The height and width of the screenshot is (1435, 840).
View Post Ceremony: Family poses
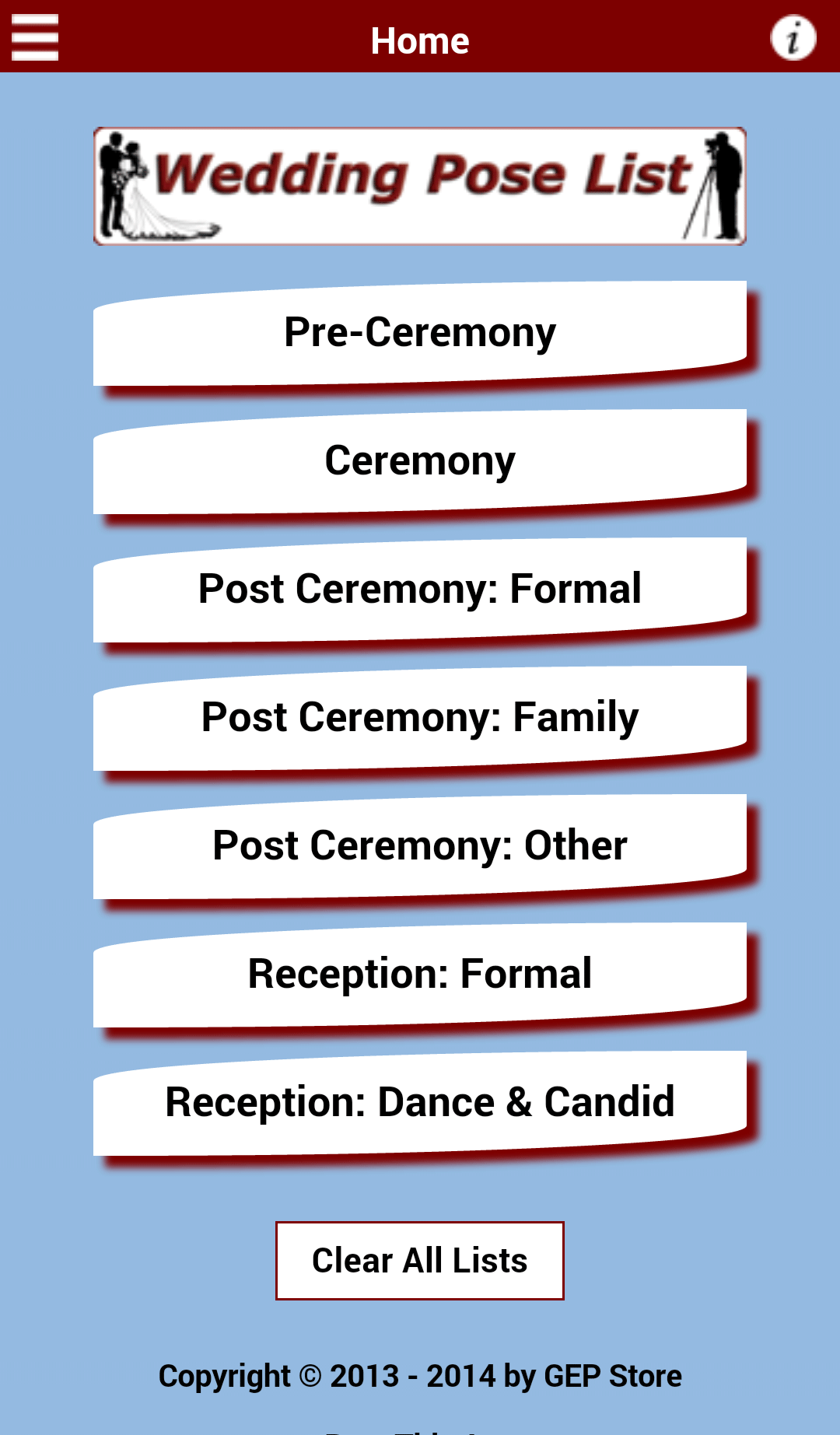point(420,718)
